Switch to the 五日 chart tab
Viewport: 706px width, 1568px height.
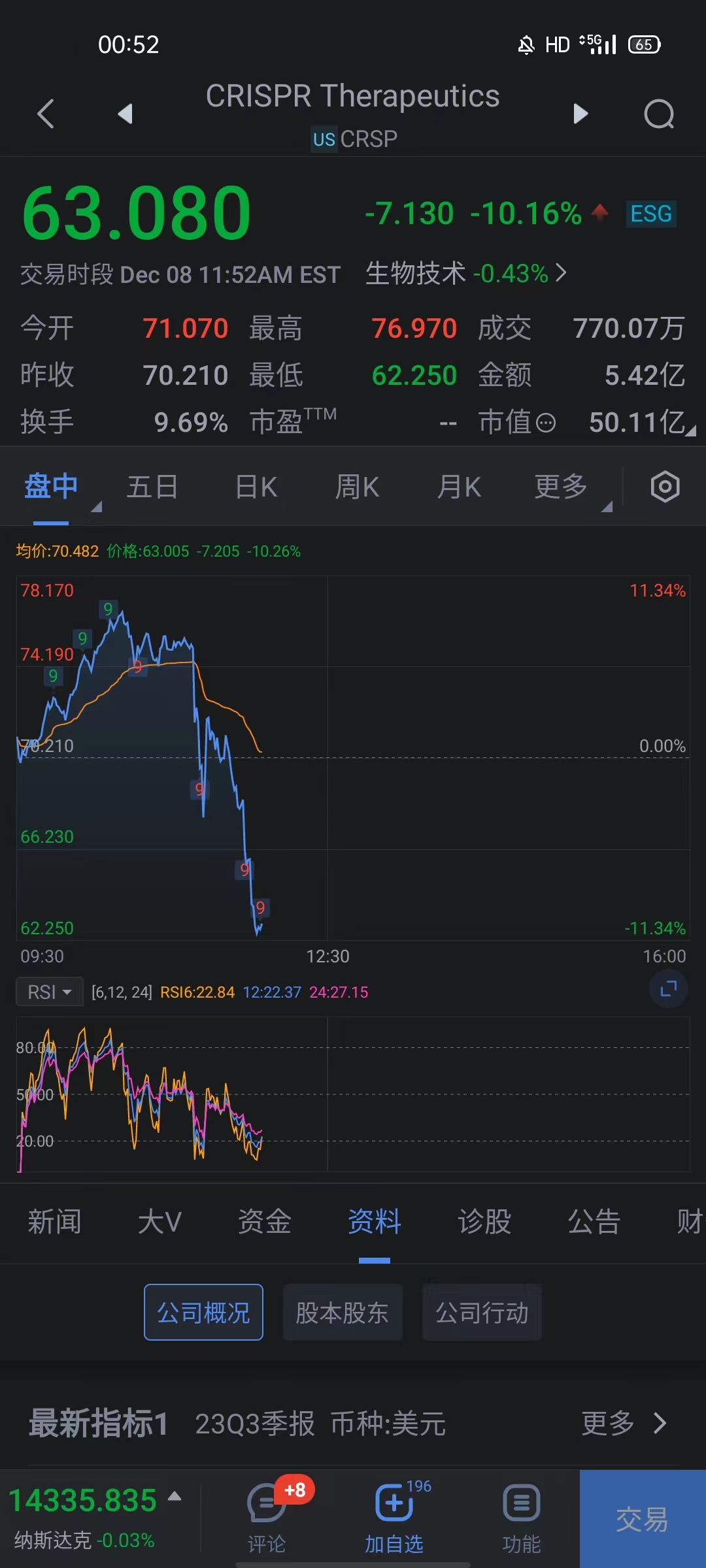pyautogui.click(x=152, y=487)
